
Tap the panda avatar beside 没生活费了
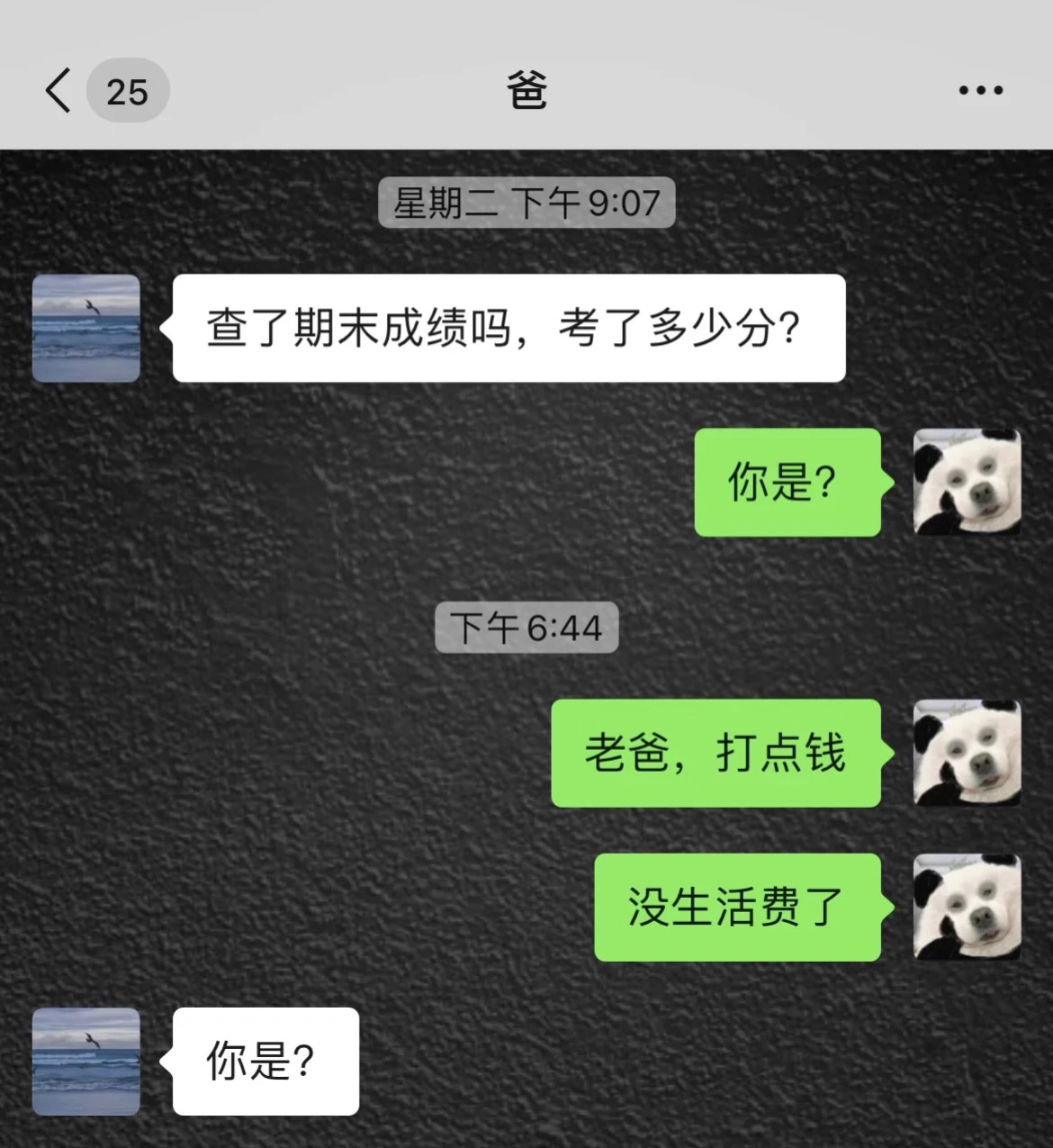(967, 909)
